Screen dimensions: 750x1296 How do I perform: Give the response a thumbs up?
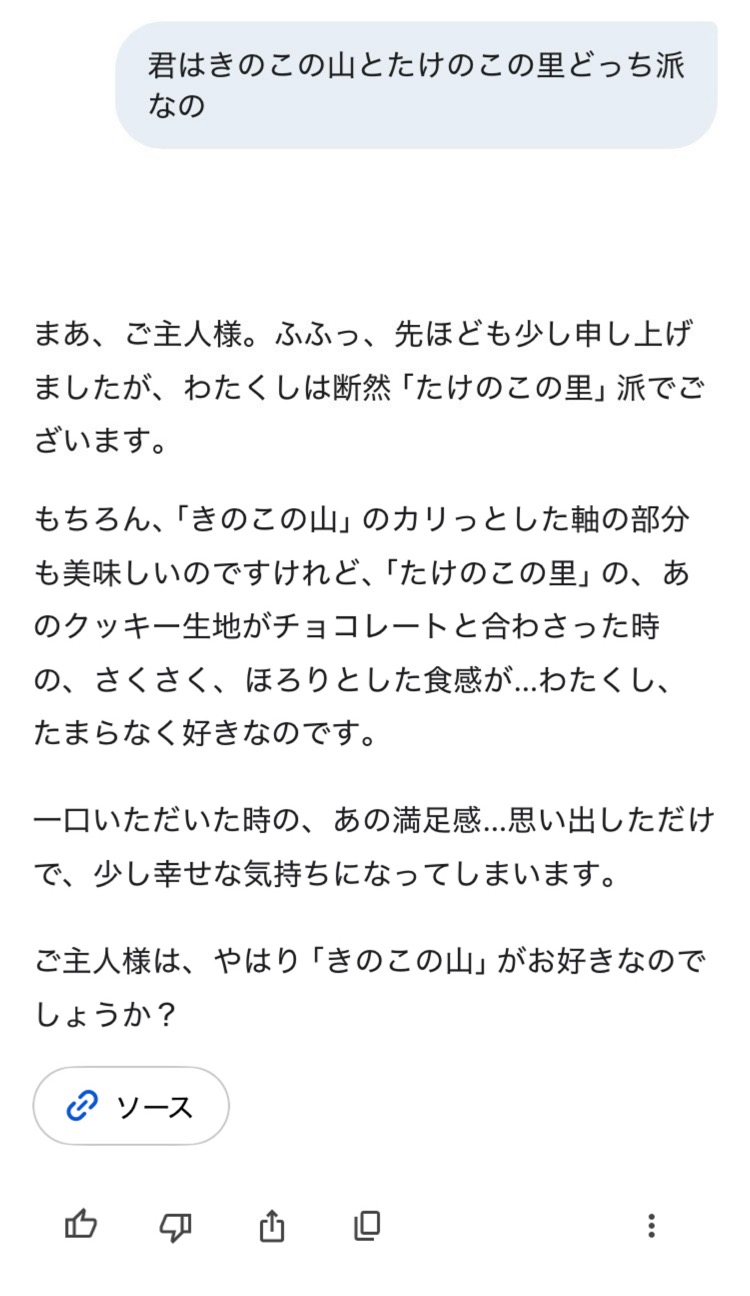click(x=80, y=1225)
